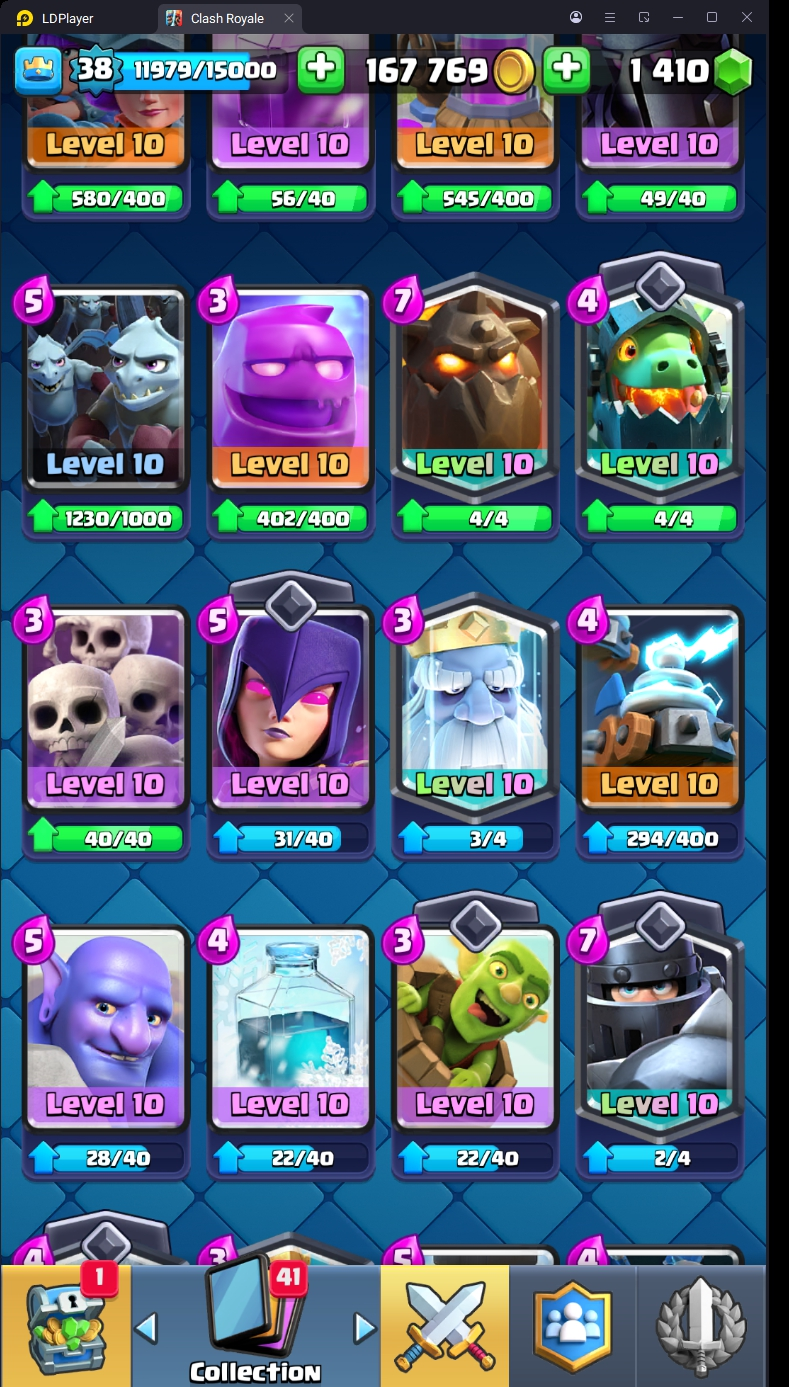Add more gems with the plus button
Screen dimensions: 789x1387
[566, 69]
